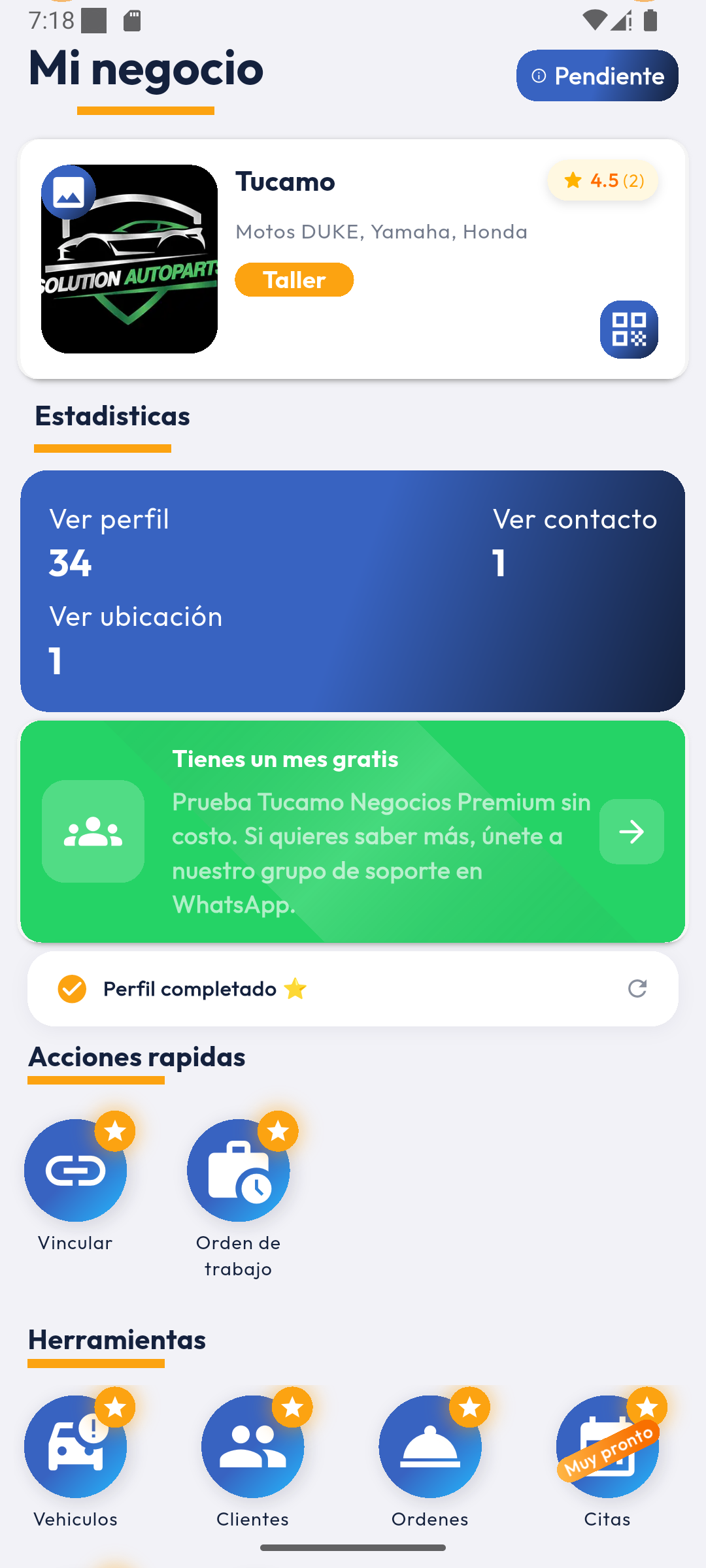Open the Orden de trabajo tool

(x=239, y=1170)
